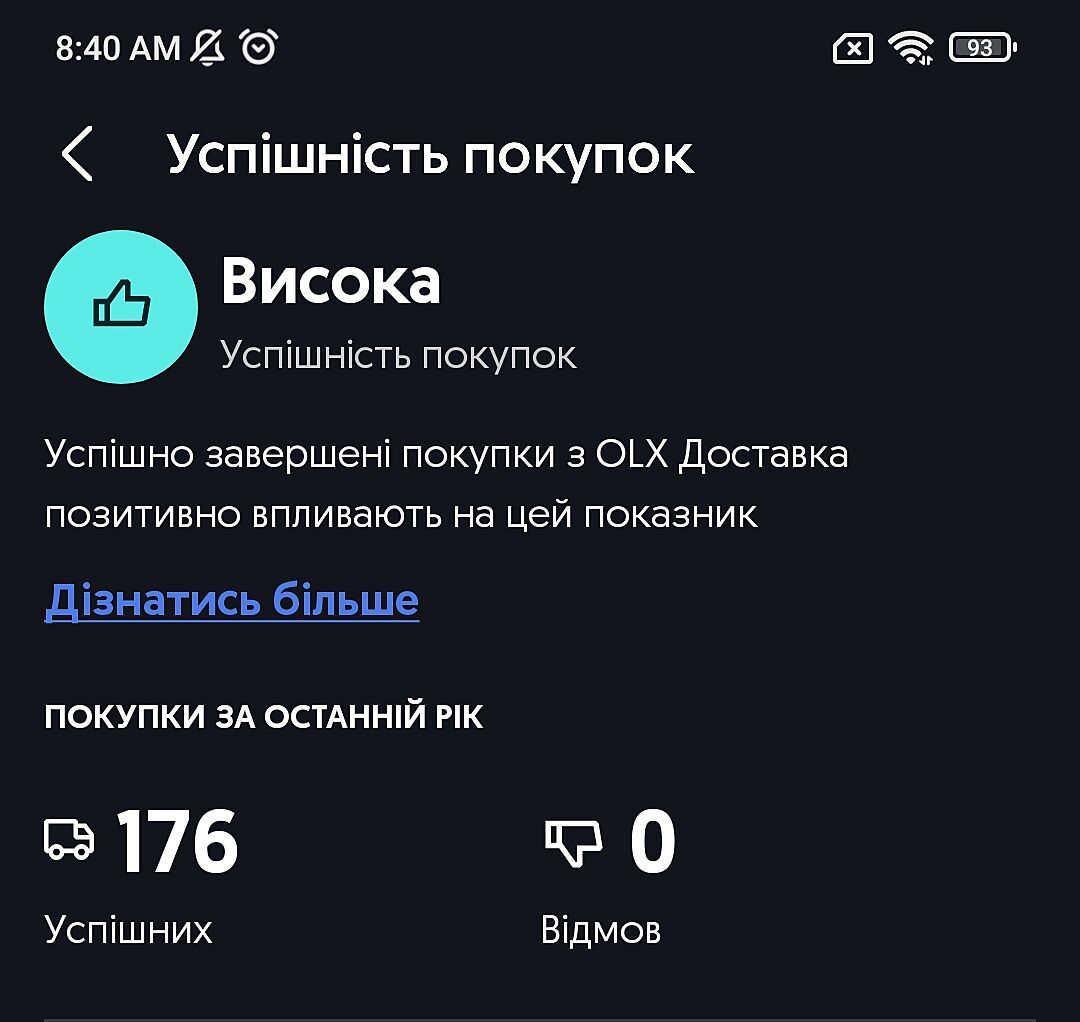Open the Дізнатись більше link

coord(232,600)
